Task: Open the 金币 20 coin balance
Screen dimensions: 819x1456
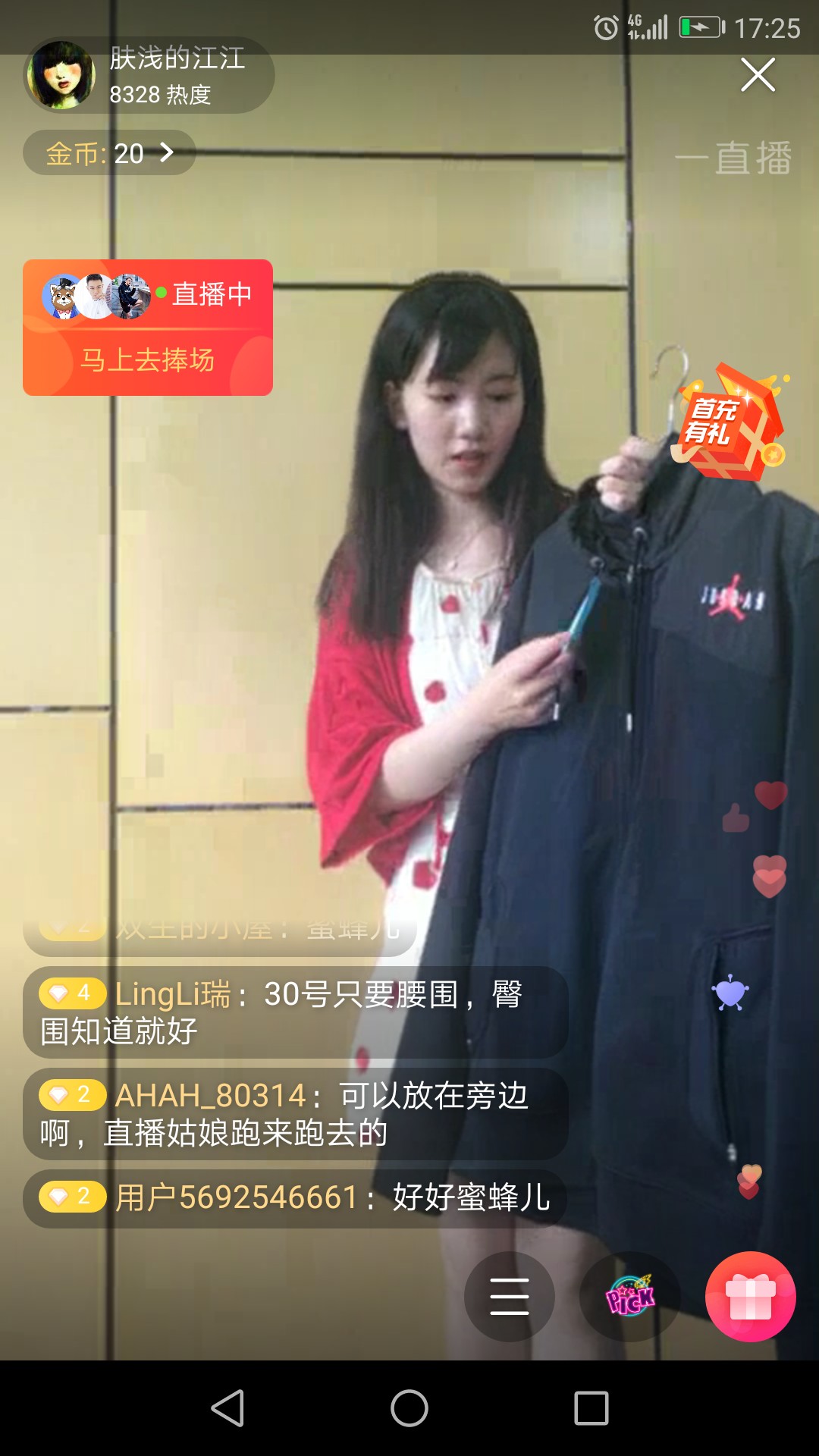Action: pos(110,153)
